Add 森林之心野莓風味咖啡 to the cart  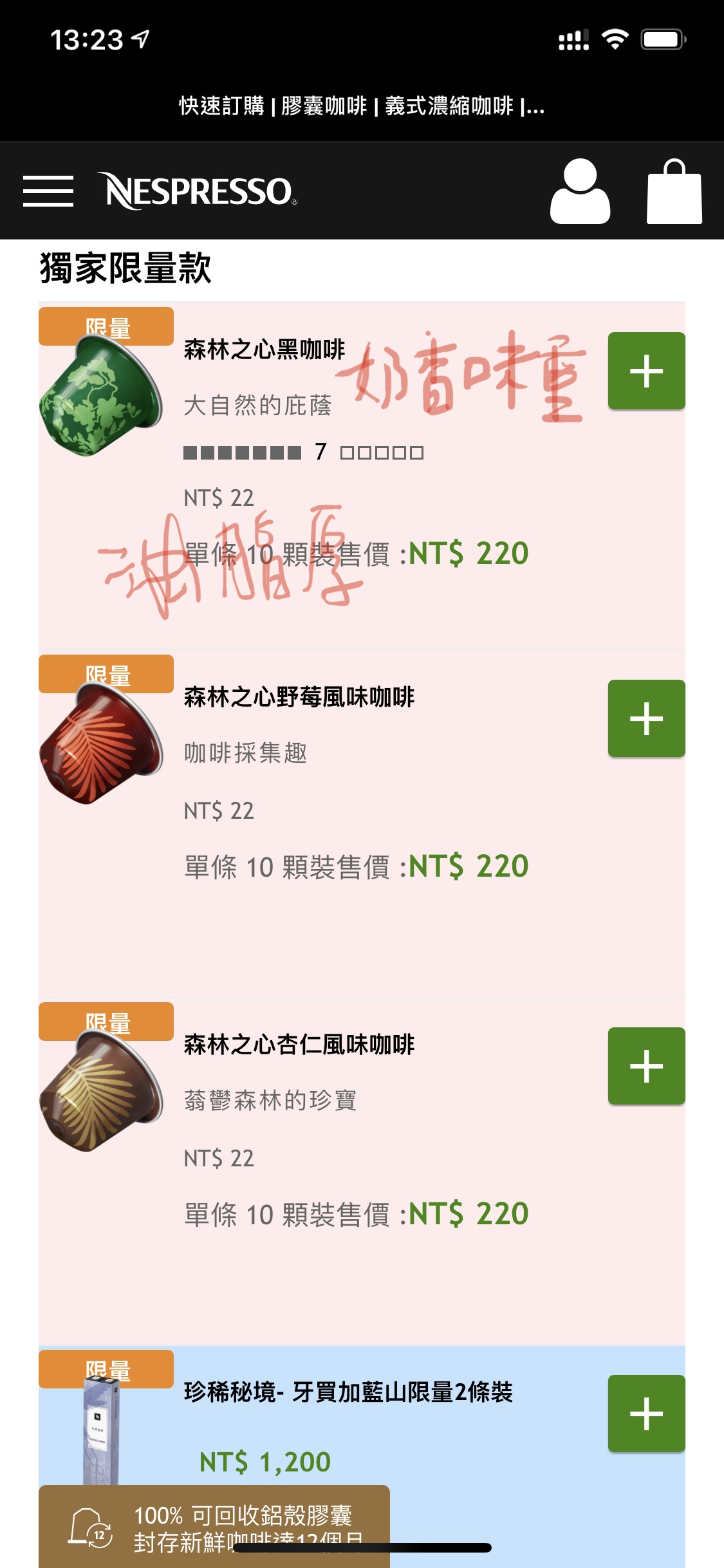click(x=646, y=718)
